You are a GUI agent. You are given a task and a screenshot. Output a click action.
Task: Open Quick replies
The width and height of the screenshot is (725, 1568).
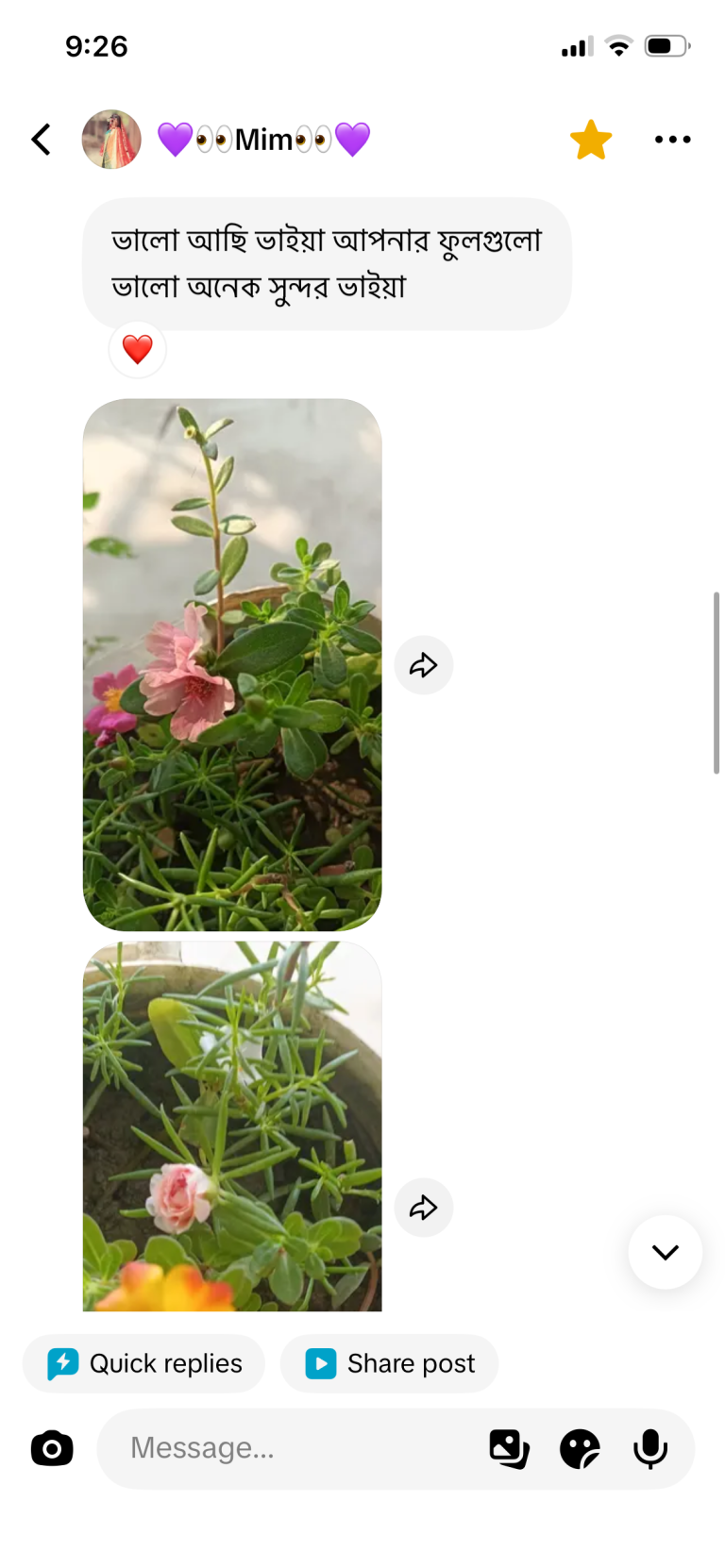143,1363
